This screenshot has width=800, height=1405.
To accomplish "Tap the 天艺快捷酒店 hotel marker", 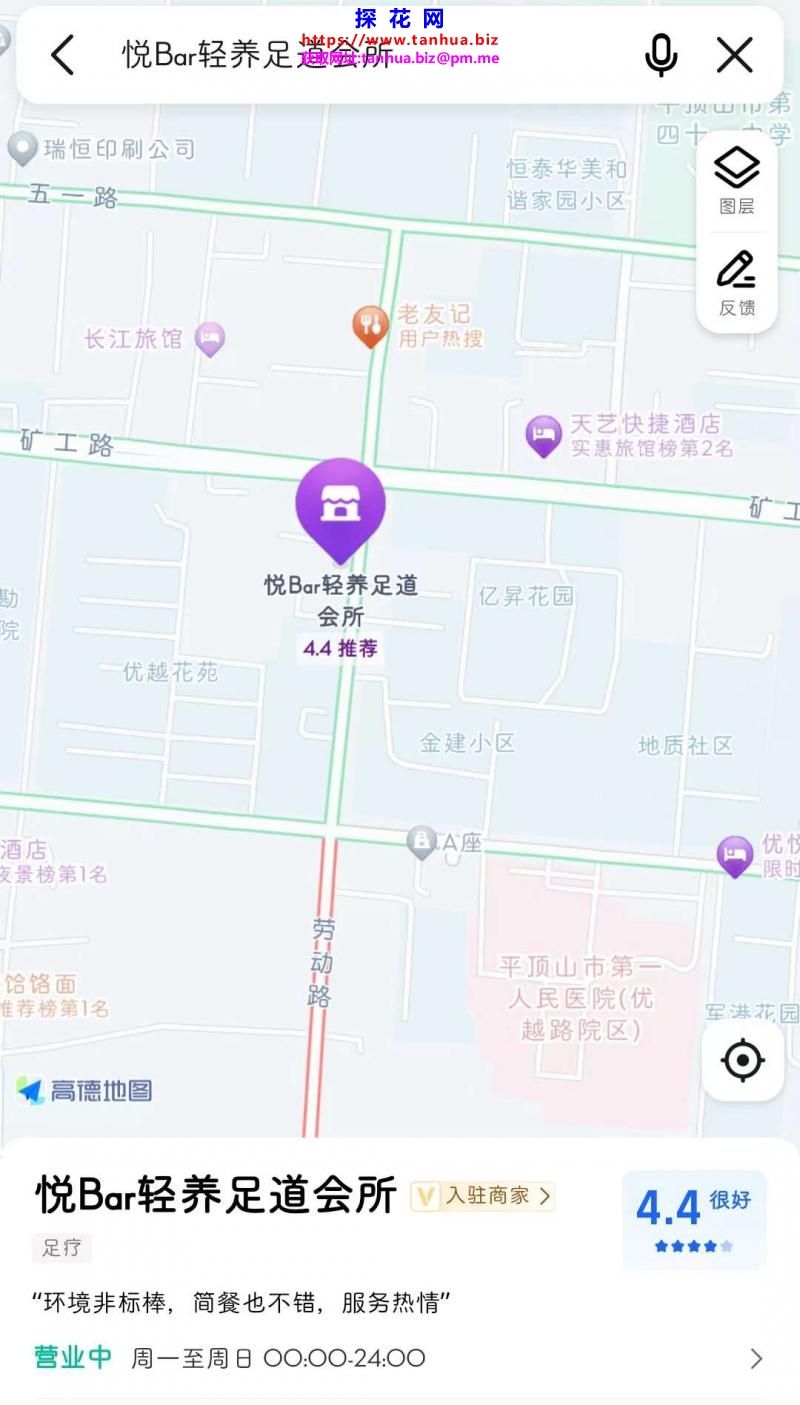I will [544, 436].
